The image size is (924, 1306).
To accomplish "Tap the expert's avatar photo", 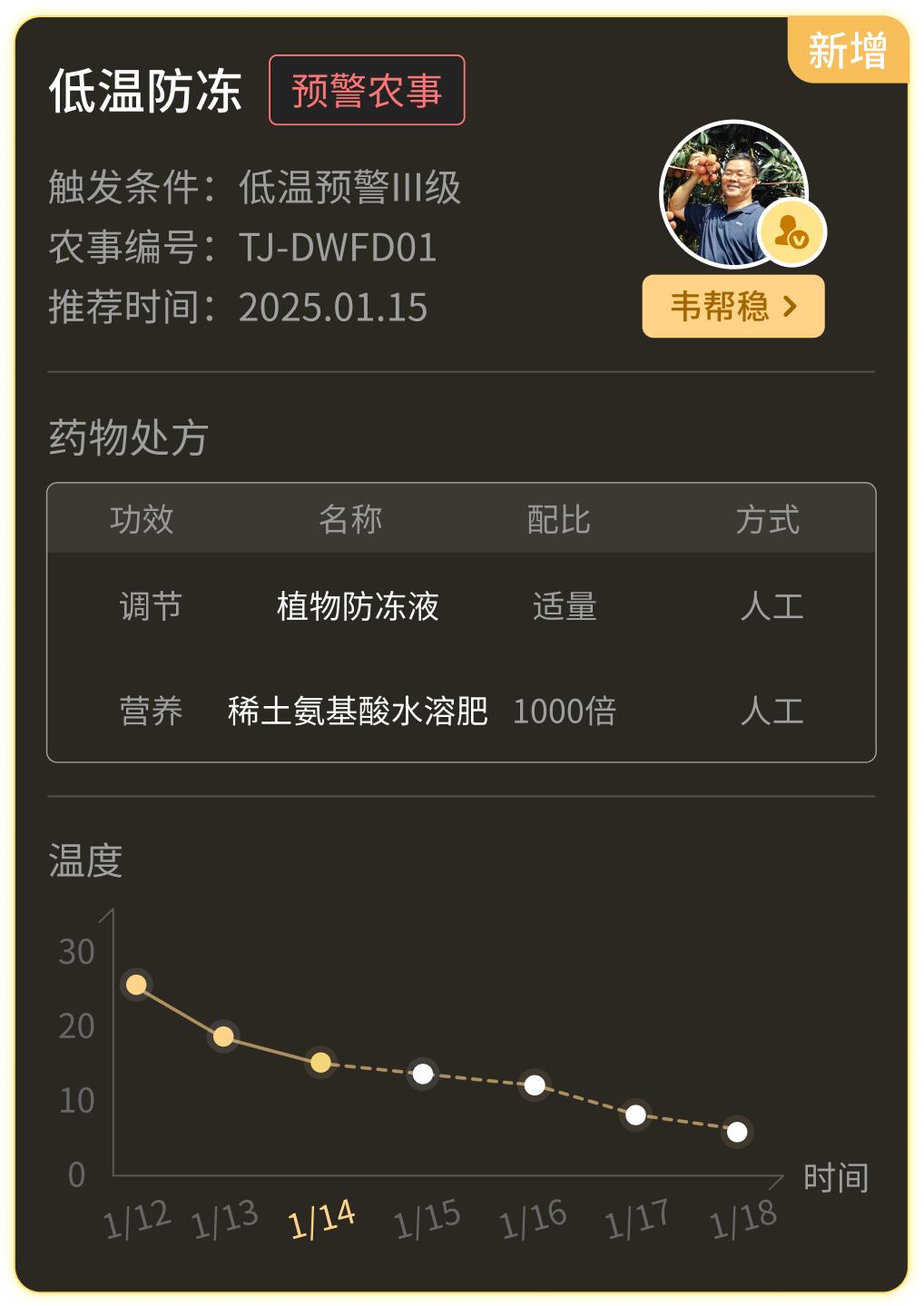I will point(732,193).
